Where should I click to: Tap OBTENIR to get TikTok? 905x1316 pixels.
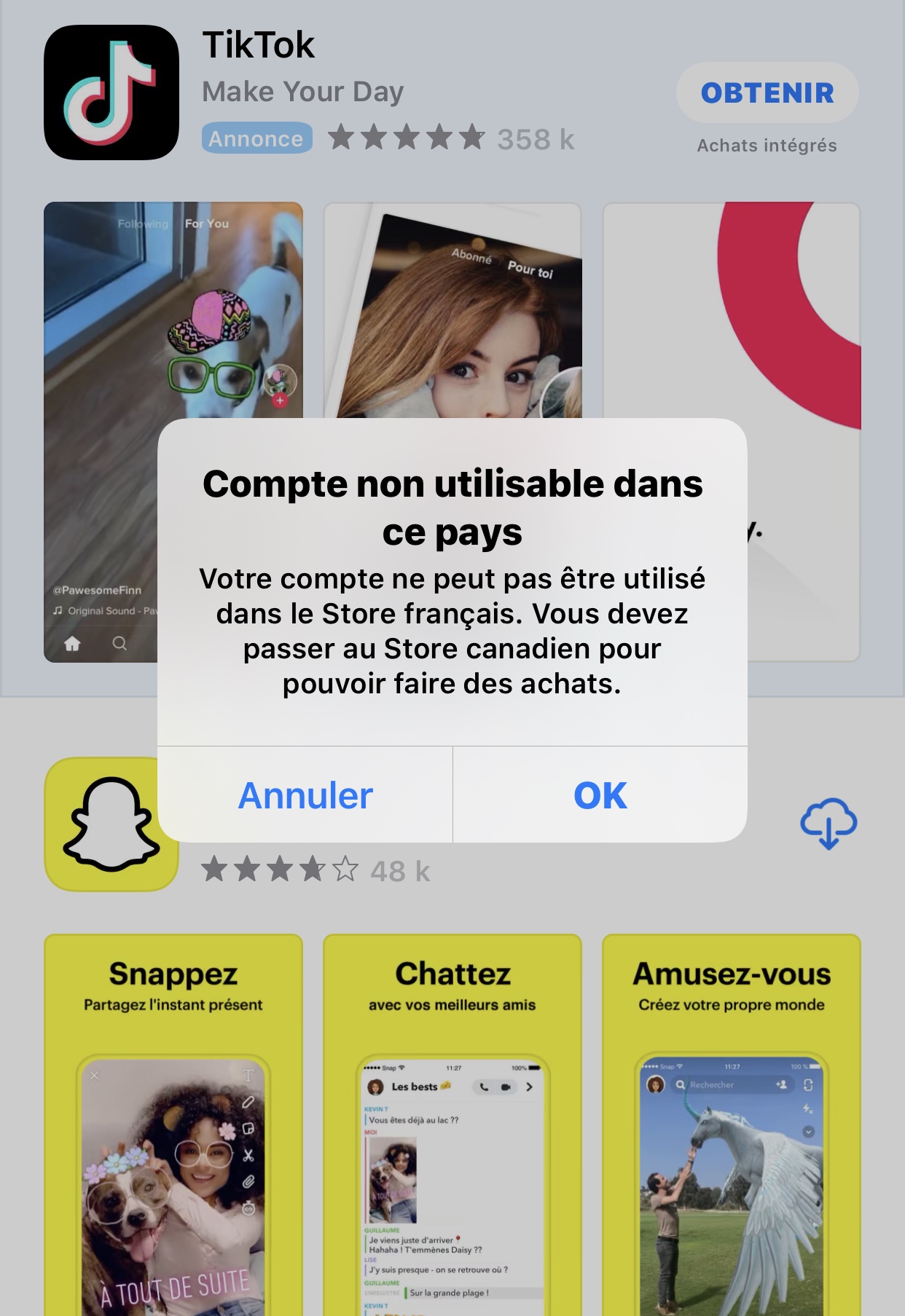(x=767, y=92)
